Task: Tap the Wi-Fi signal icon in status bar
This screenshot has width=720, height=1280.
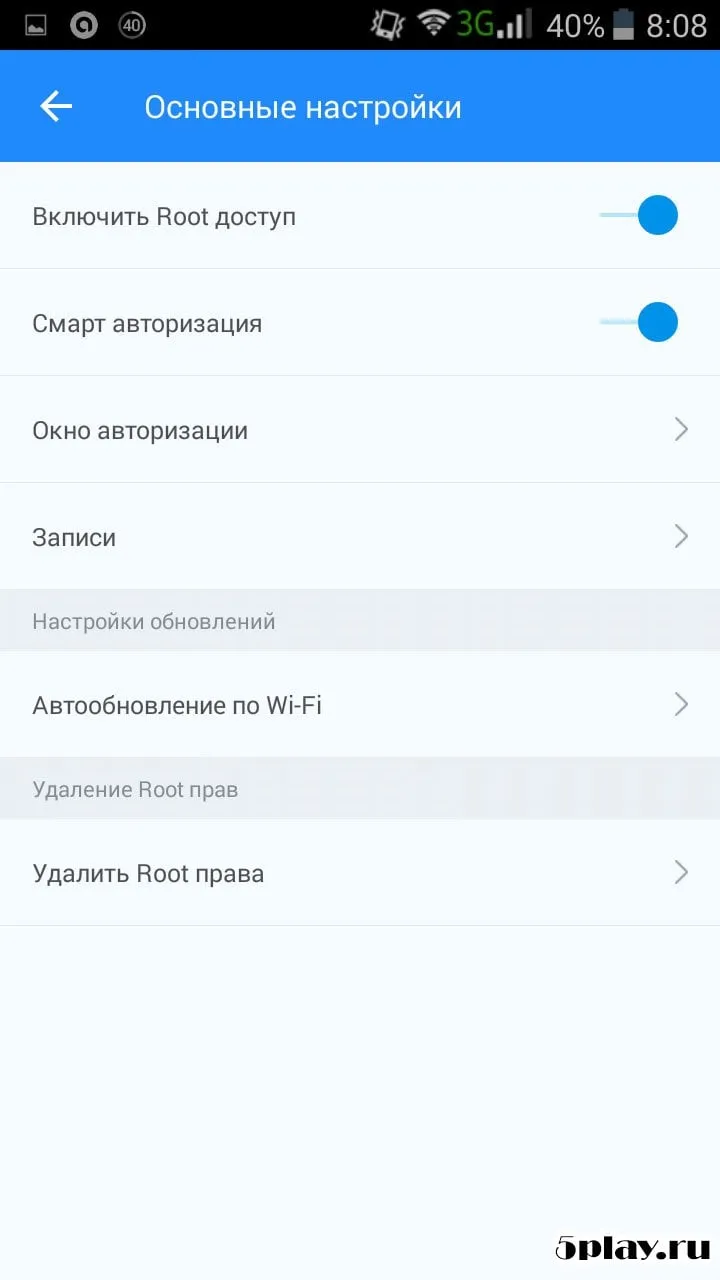Action: pyautogui.click(x=434, y=24)
